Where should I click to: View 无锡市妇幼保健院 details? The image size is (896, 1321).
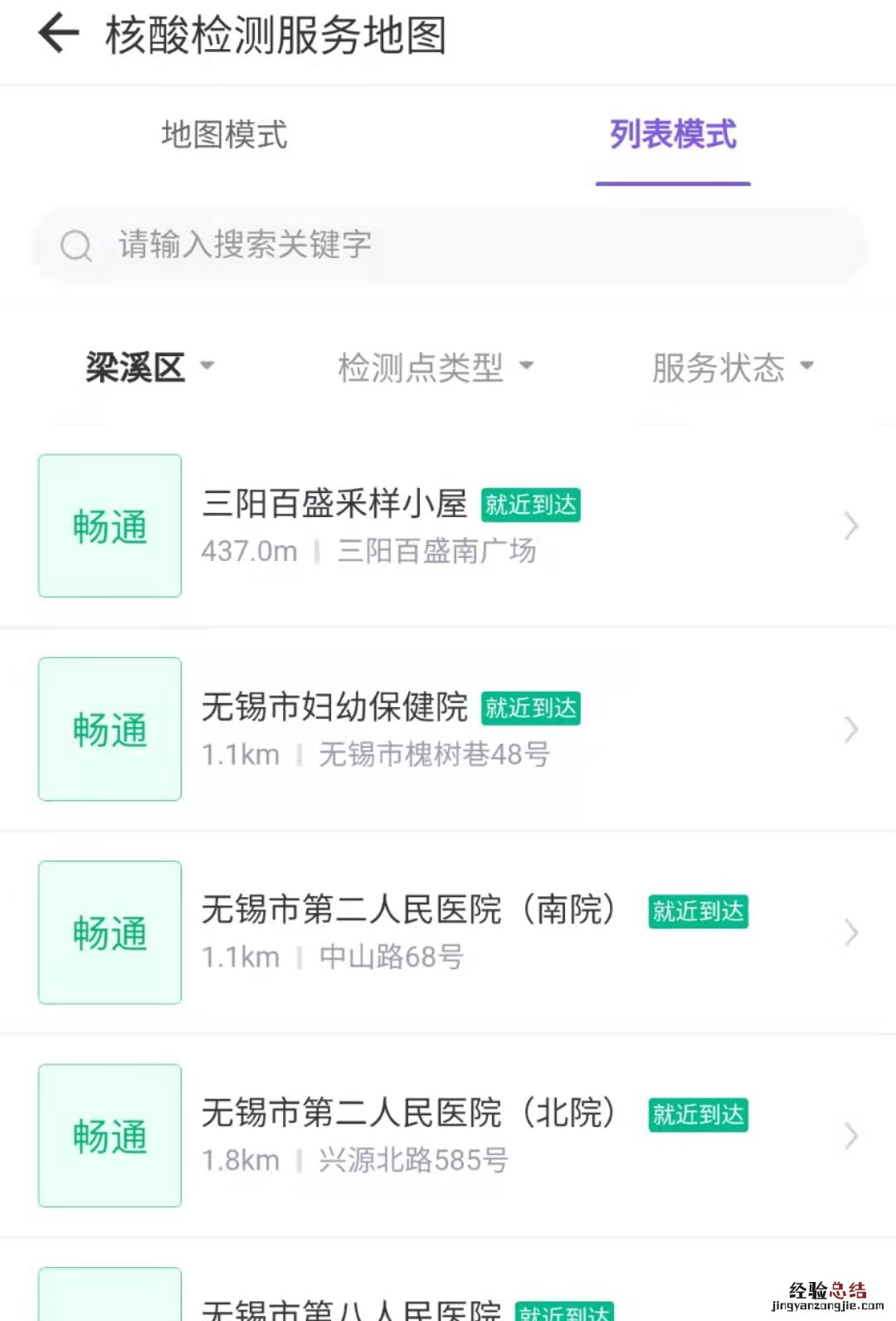tap(448, 729)
